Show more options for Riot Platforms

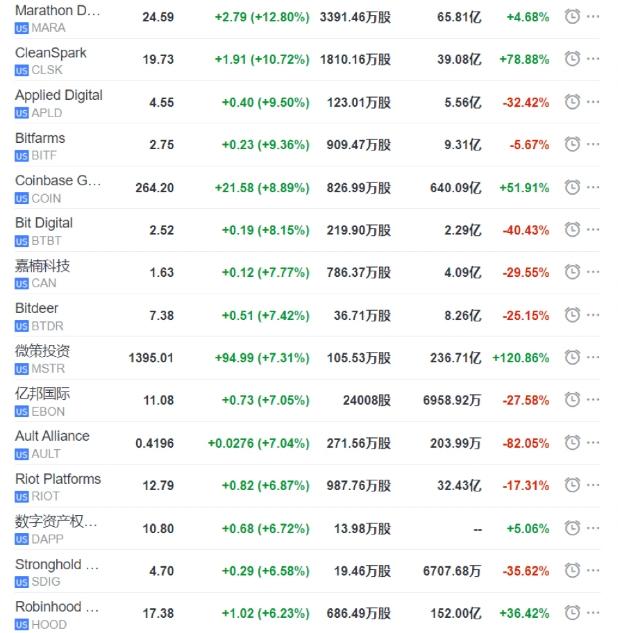click(593, 485)
